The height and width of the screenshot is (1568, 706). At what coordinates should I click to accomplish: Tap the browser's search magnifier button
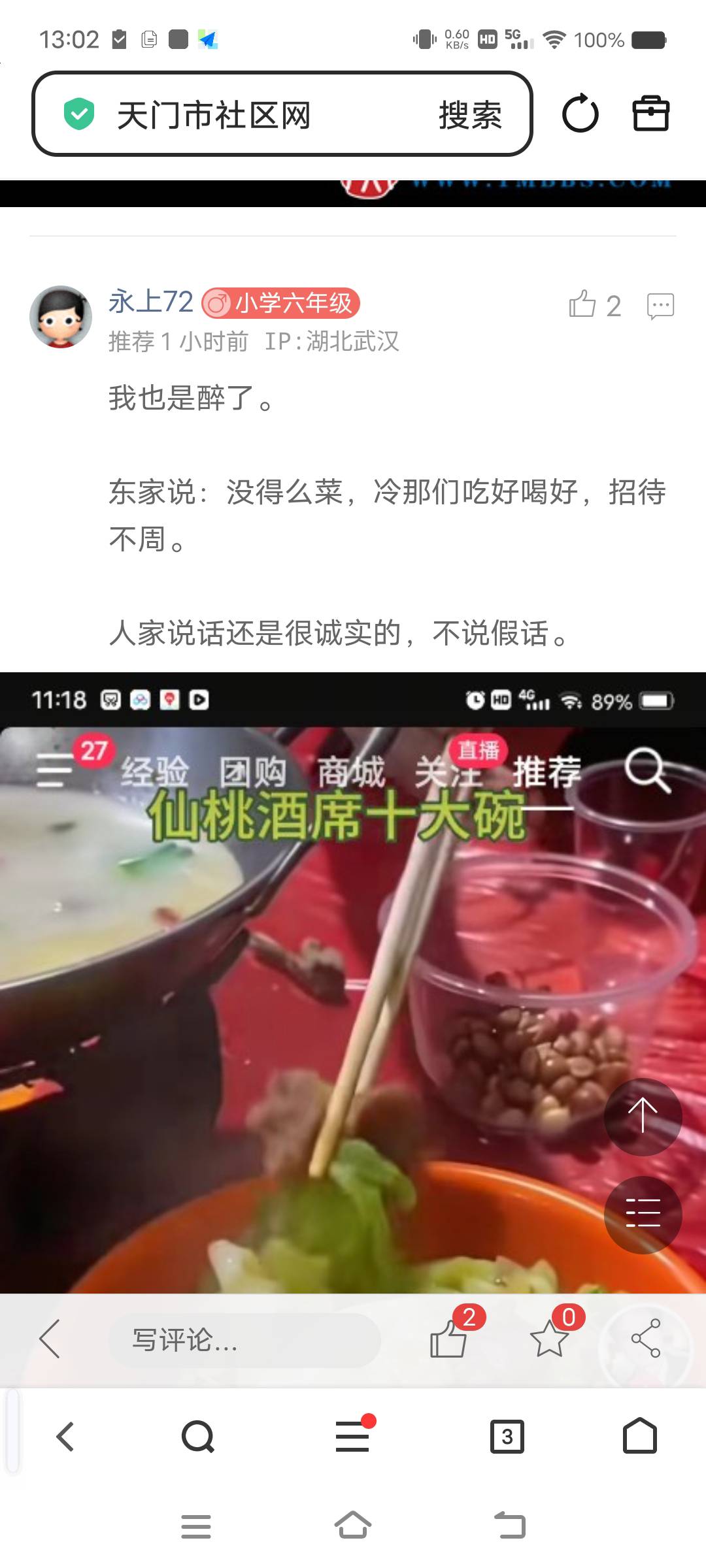point(197,1437)
